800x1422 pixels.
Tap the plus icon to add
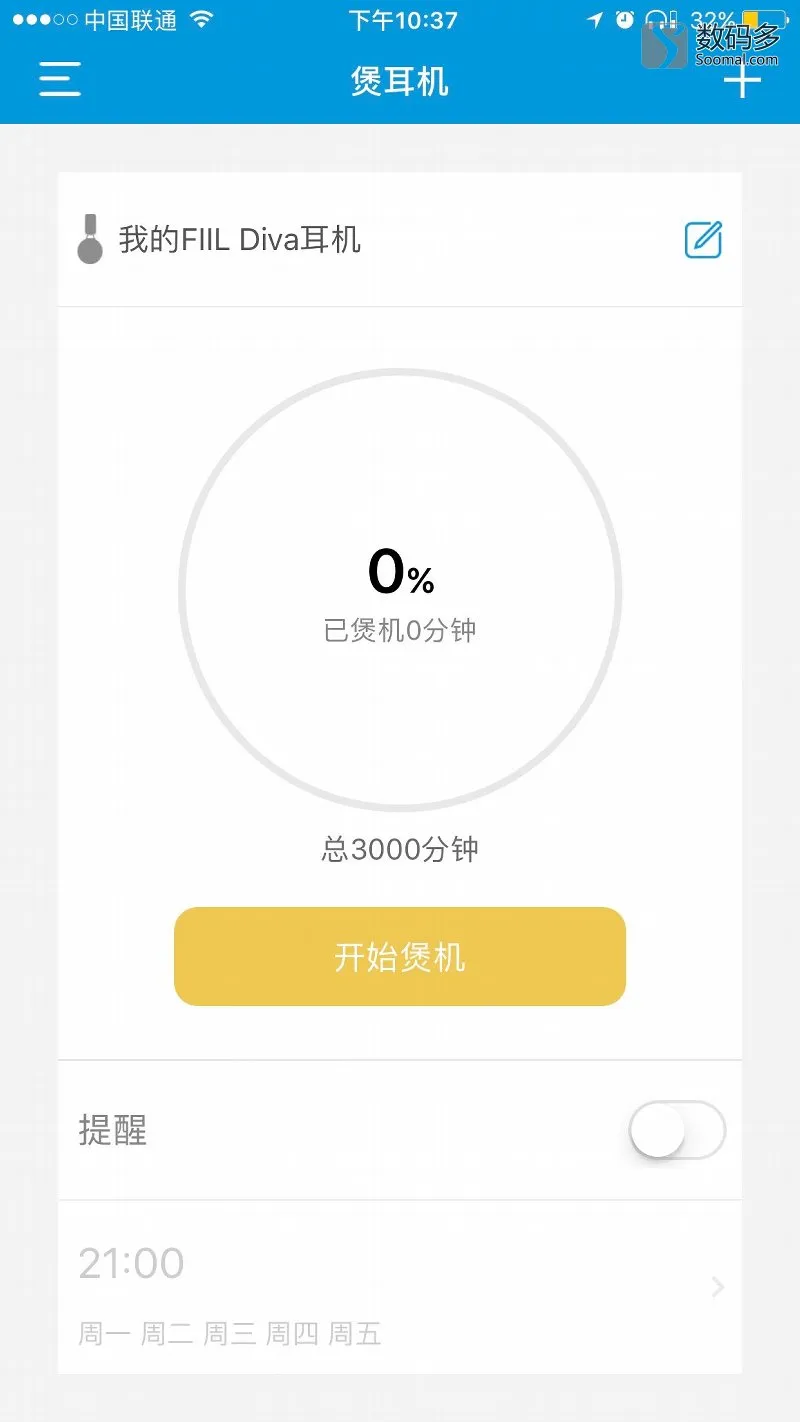click(x=742, y=80)
